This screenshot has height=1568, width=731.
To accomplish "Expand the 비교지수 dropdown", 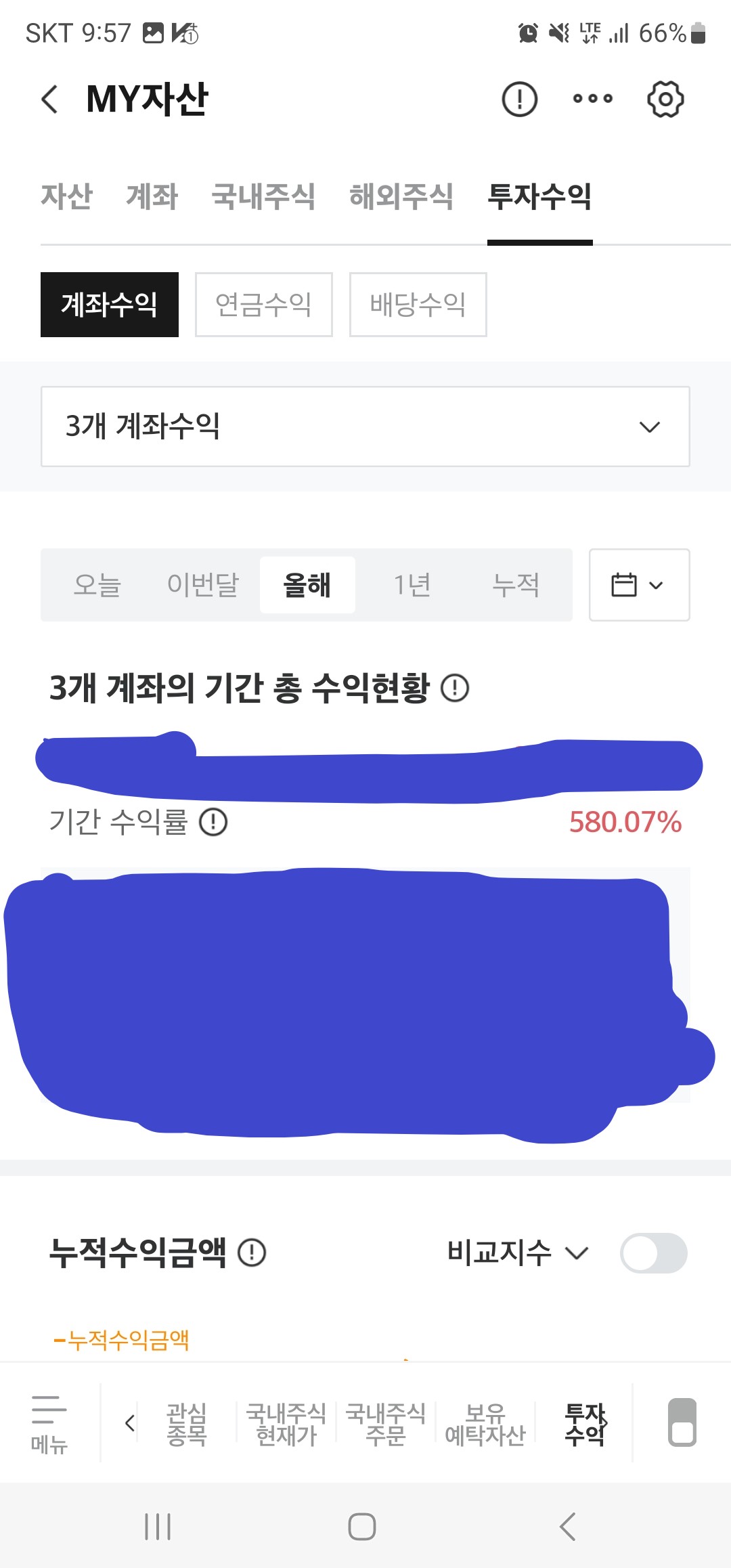I will (x=517, y=1253).
